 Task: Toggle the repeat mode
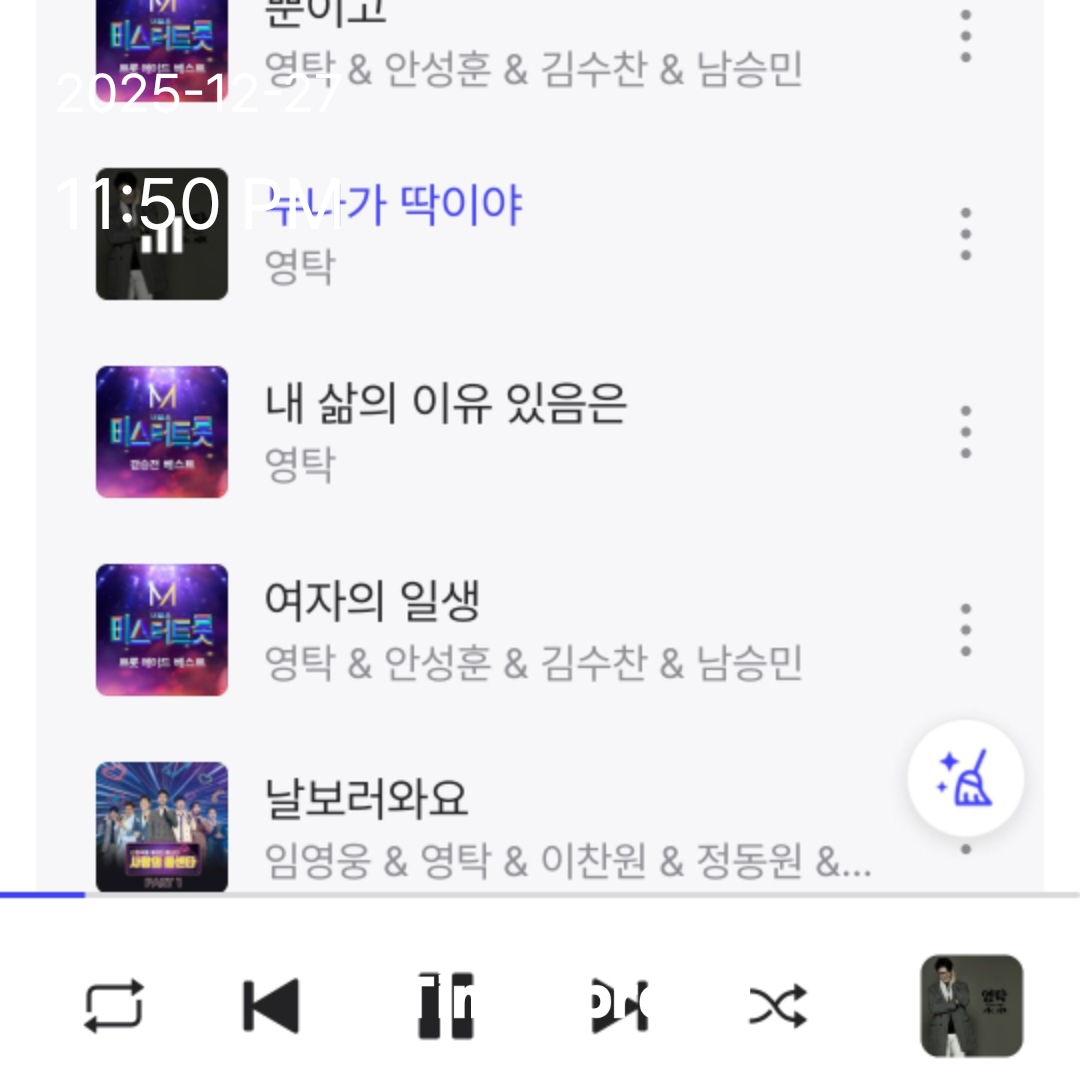[113, 1005]
